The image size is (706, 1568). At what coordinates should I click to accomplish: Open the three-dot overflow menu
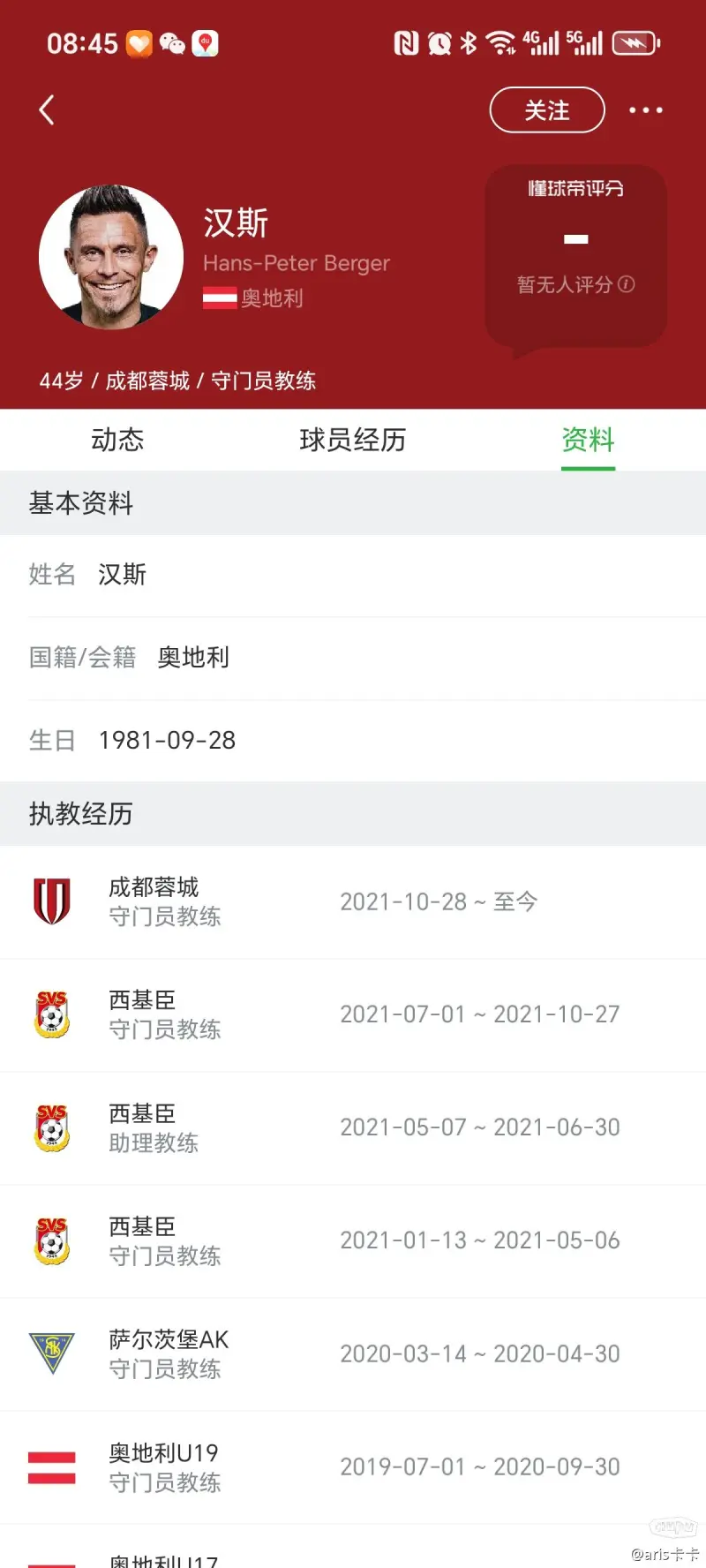(645, 110)
